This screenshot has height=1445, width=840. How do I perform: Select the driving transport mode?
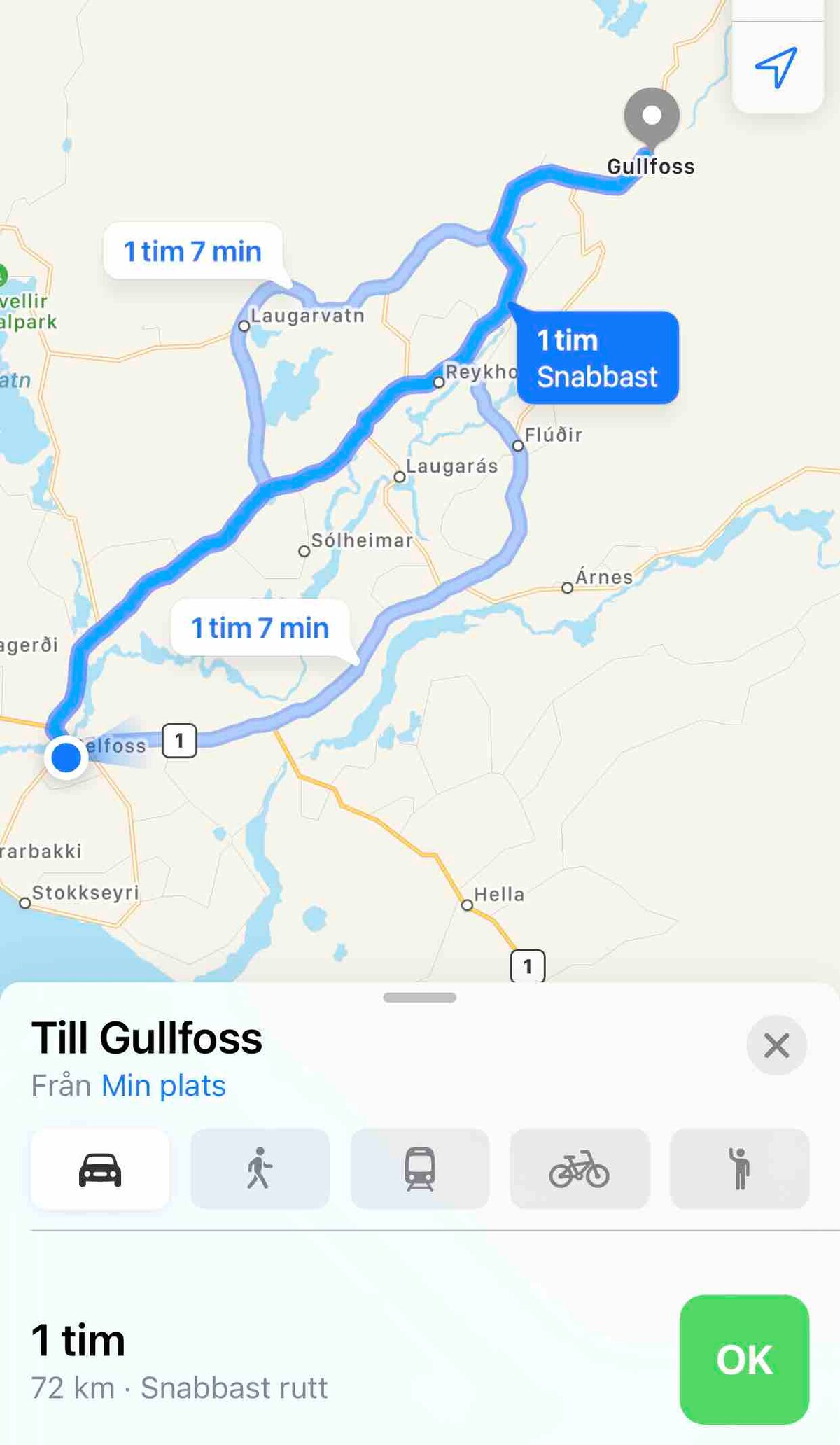pos(100,1169)
